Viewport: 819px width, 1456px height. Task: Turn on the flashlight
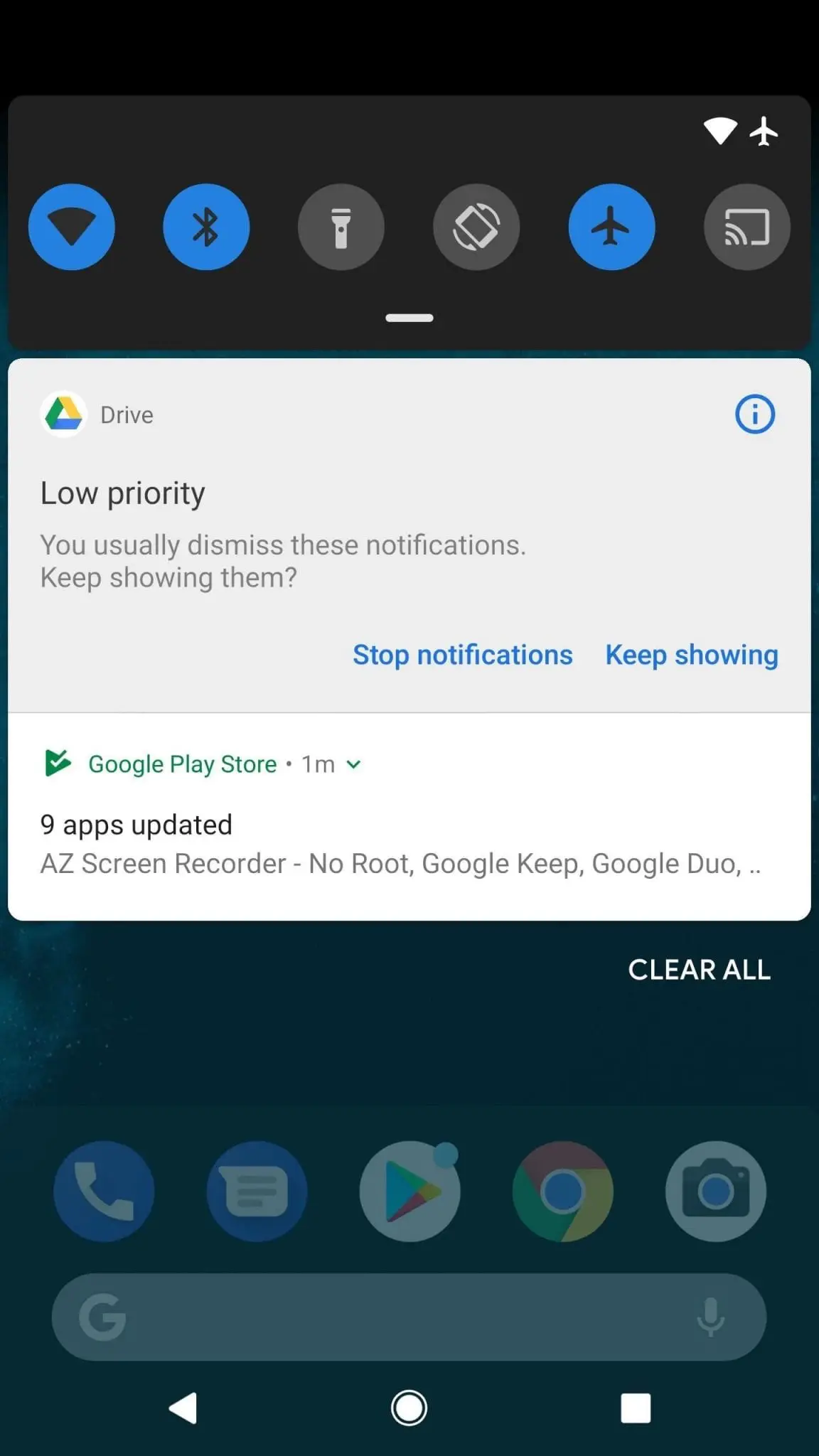[x=341, y=227]
